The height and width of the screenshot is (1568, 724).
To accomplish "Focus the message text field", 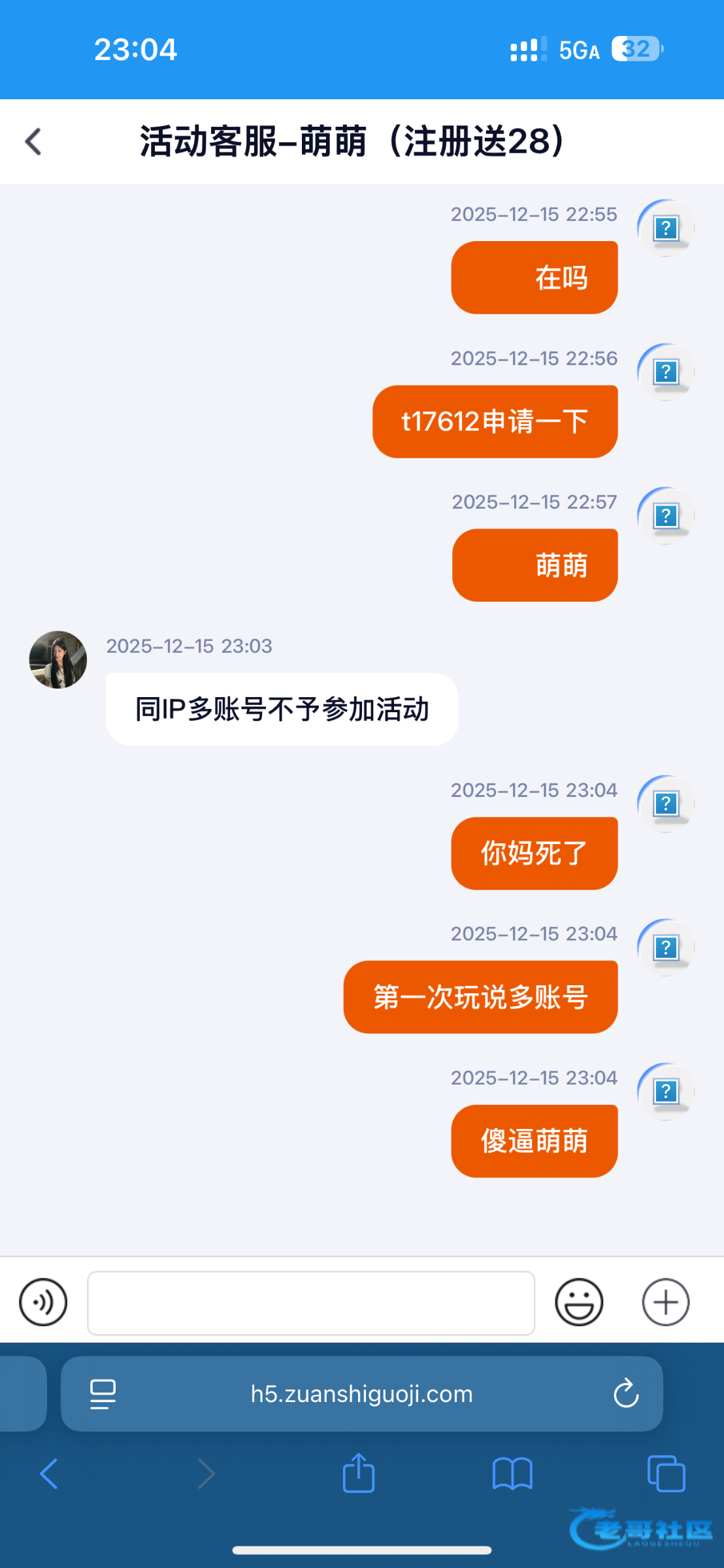I will pos(311,1303).
